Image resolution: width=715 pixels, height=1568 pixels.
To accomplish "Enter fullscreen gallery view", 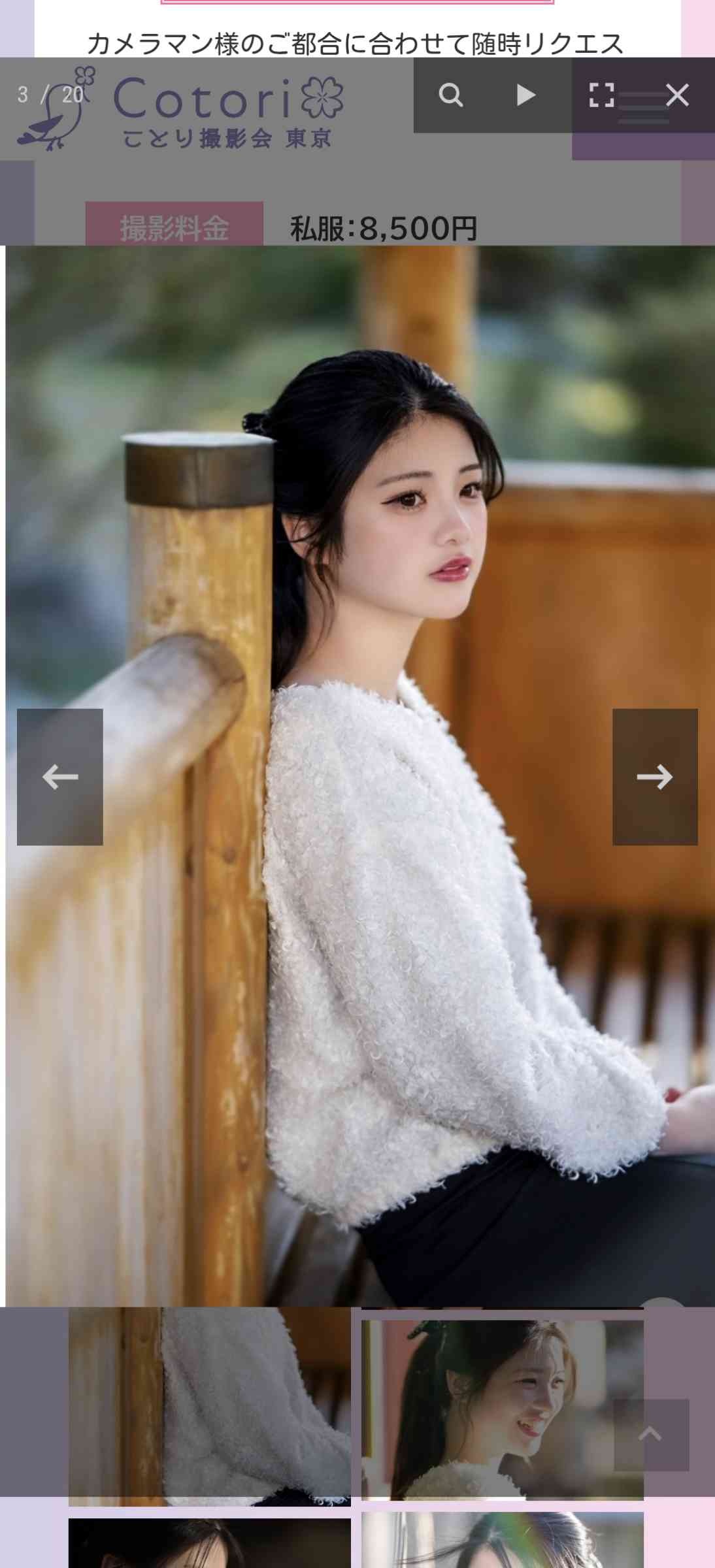I will 601,95.
